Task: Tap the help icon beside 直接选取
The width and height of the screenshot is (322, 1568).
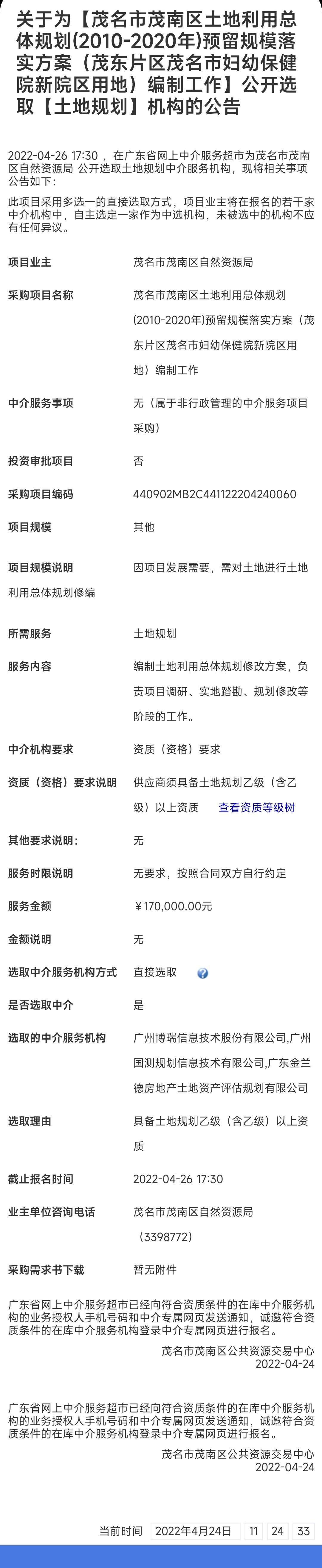Action: coord(203,973)
